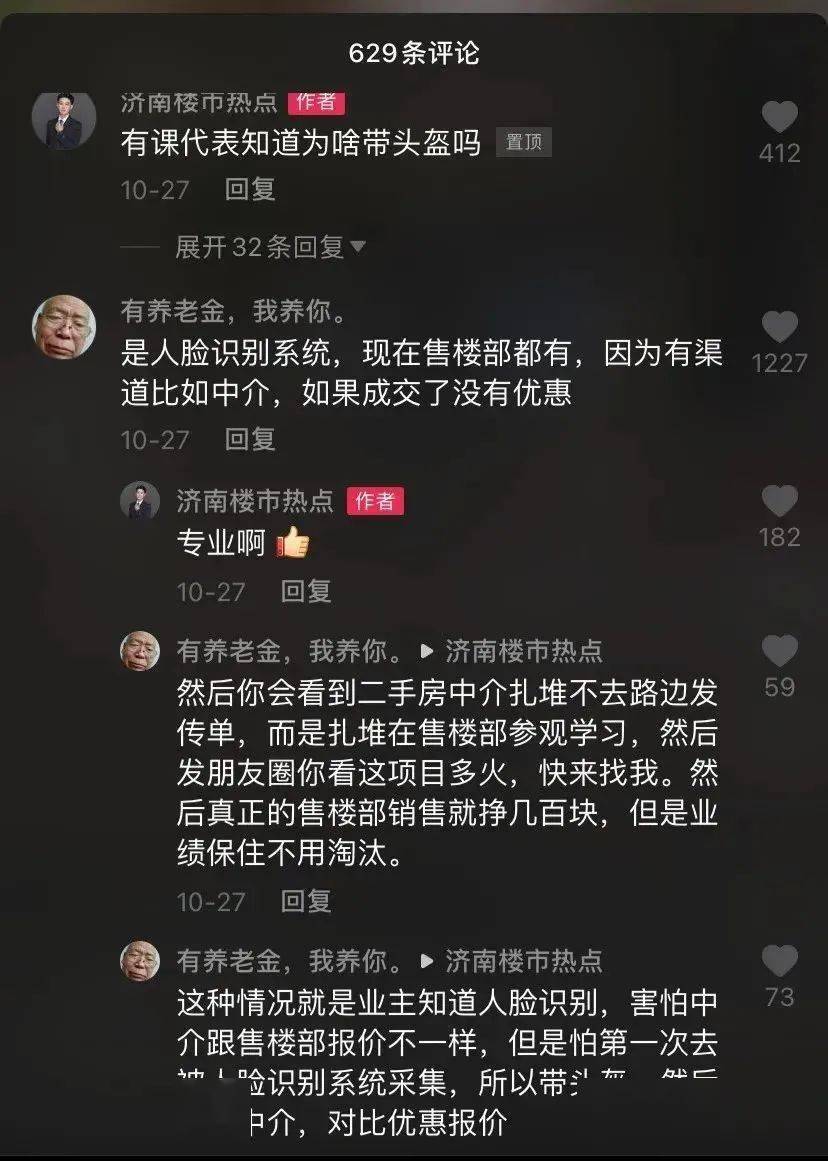This screenshot has height=1161, width=828.
Task: Open 济南楼市热点 profile above 专业啊
Action: point(255,500)
